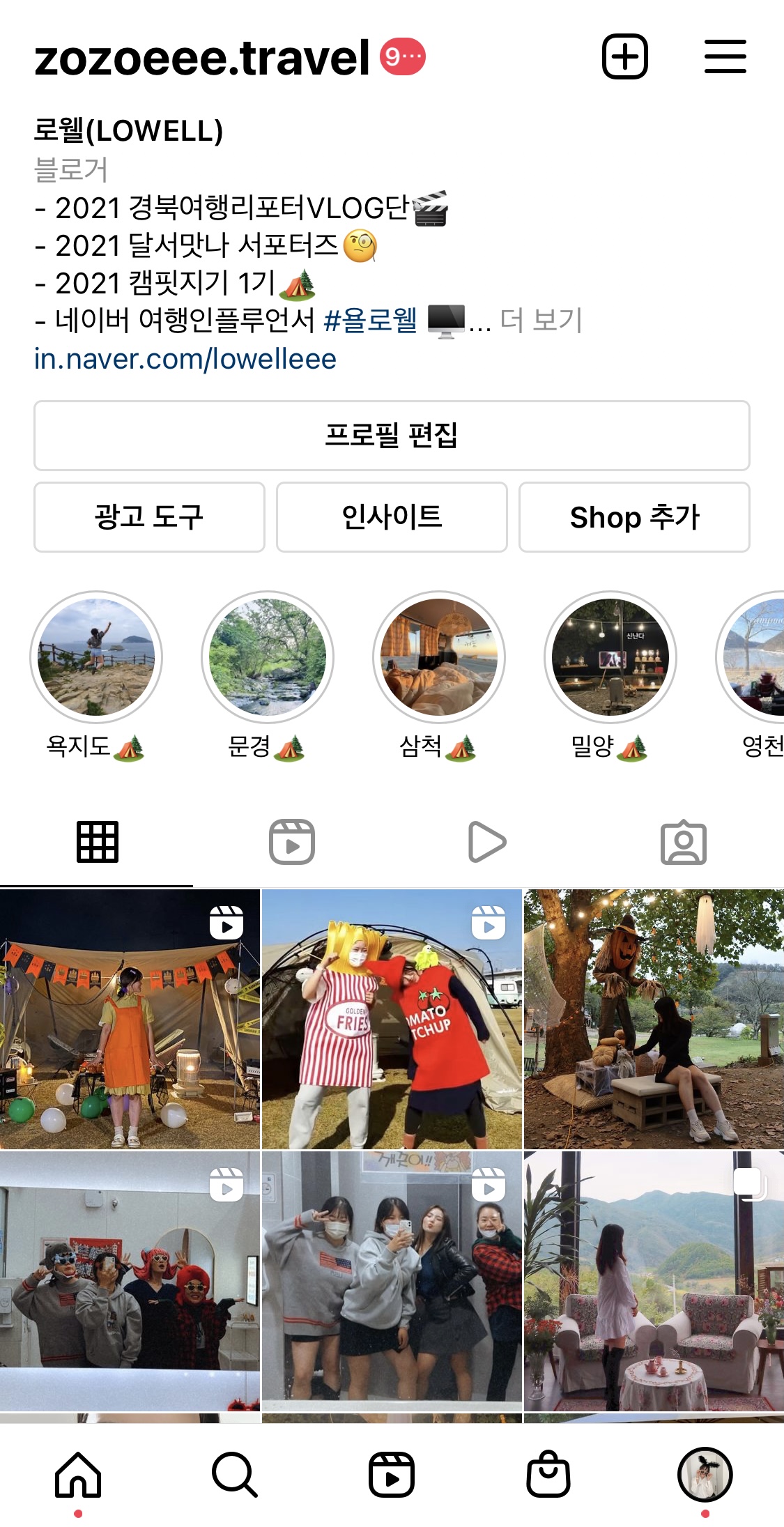The height and width of the screenshot is (1527, 784).
Task: View 인사이트
Action: pos(392,517)
